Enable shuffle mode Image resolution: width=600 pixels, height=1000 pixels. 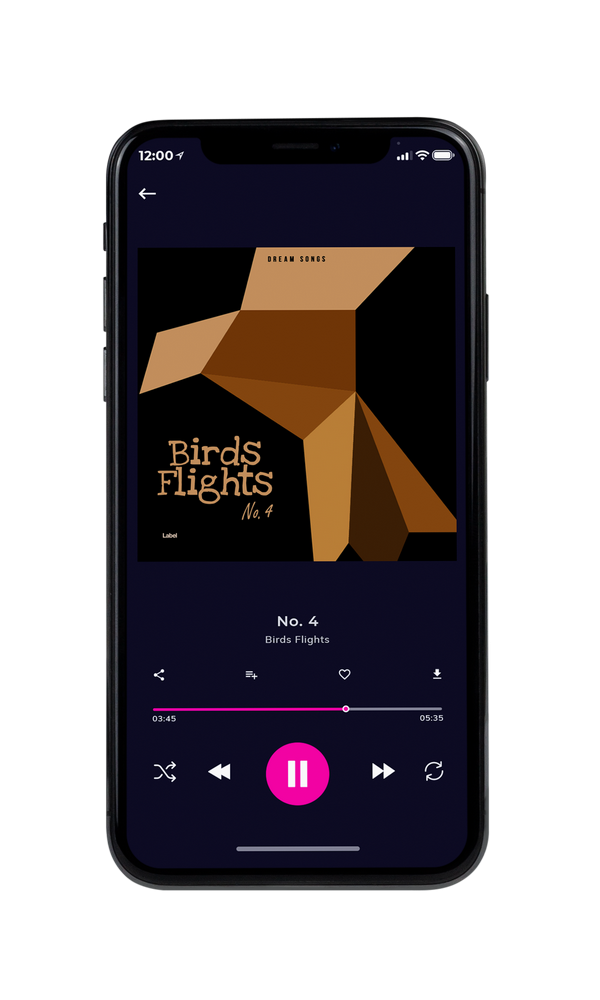point(165,772)
